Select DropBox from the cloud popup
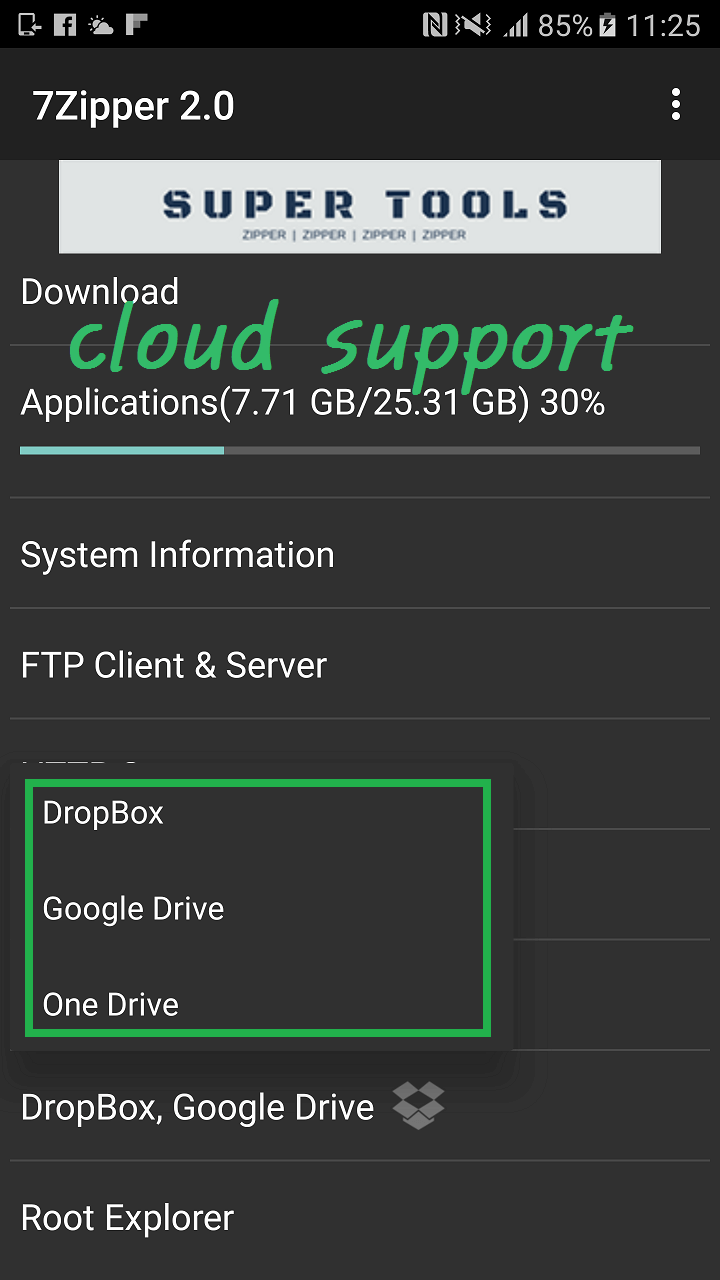Viewport: 720px width, 1280px height. point(103,813)
